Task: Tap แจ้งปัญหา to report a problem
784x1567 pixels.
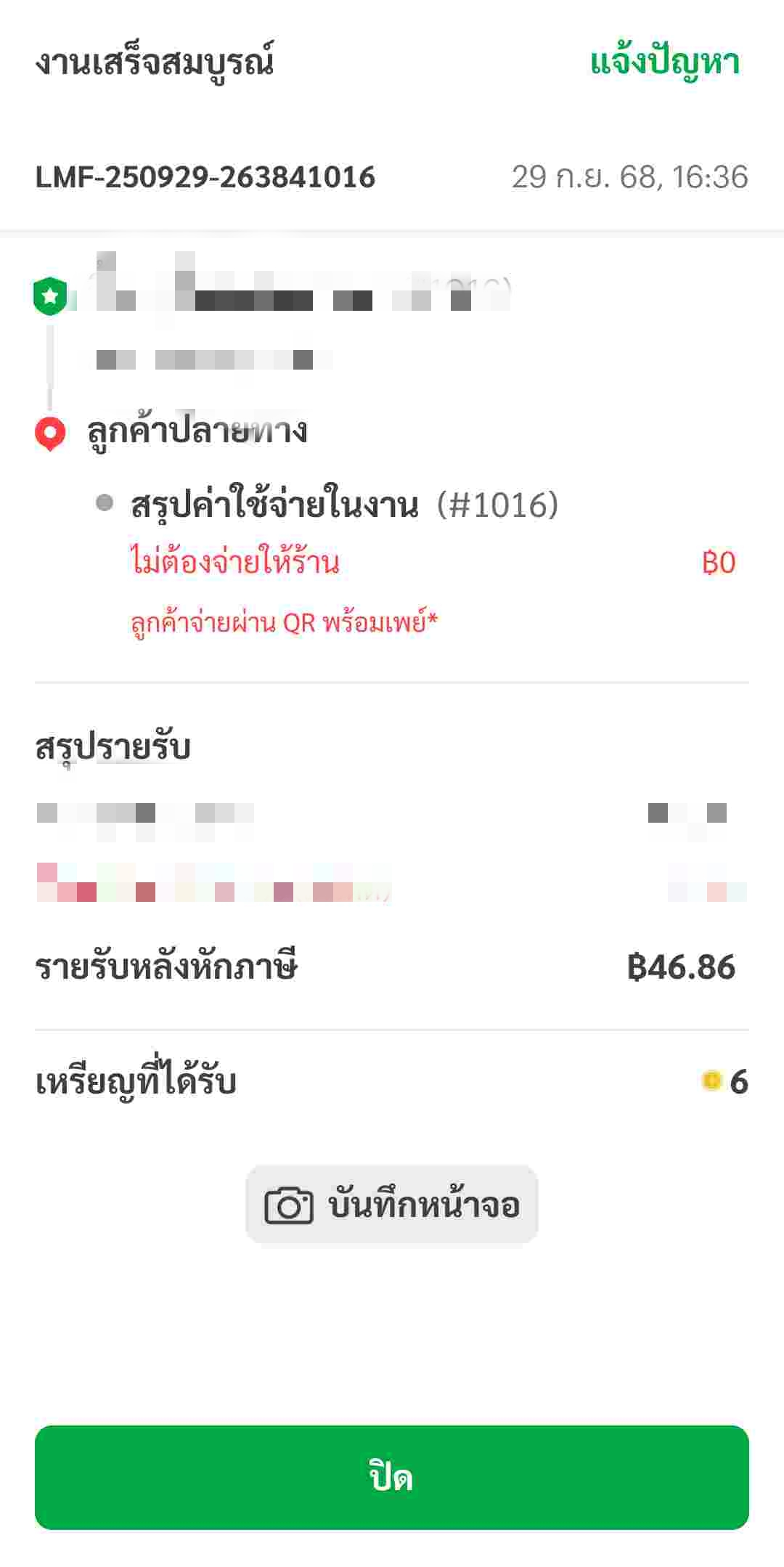Action: (664, 62)
